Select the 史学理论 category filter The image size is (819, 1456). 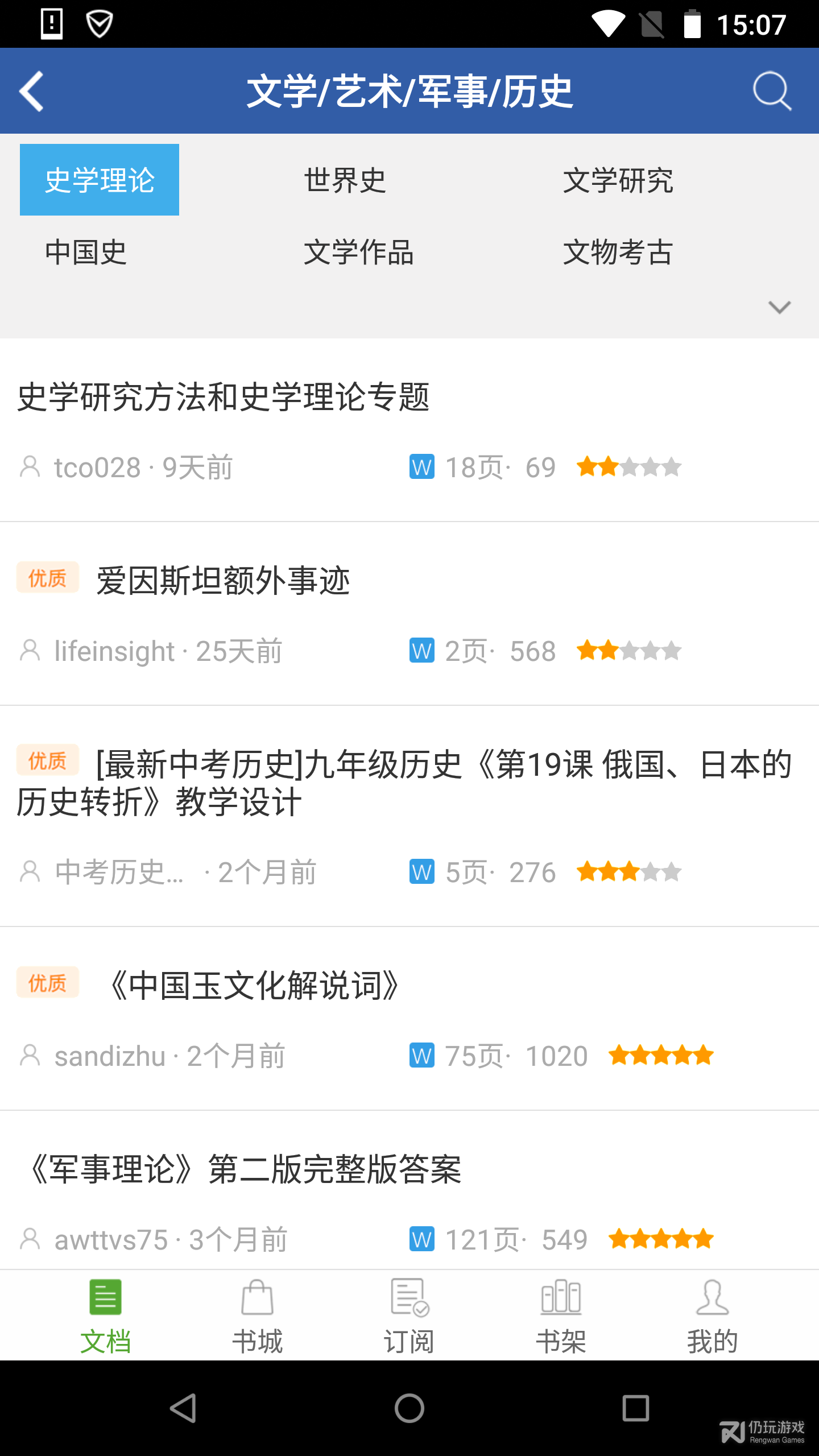(x=99, y=179)
